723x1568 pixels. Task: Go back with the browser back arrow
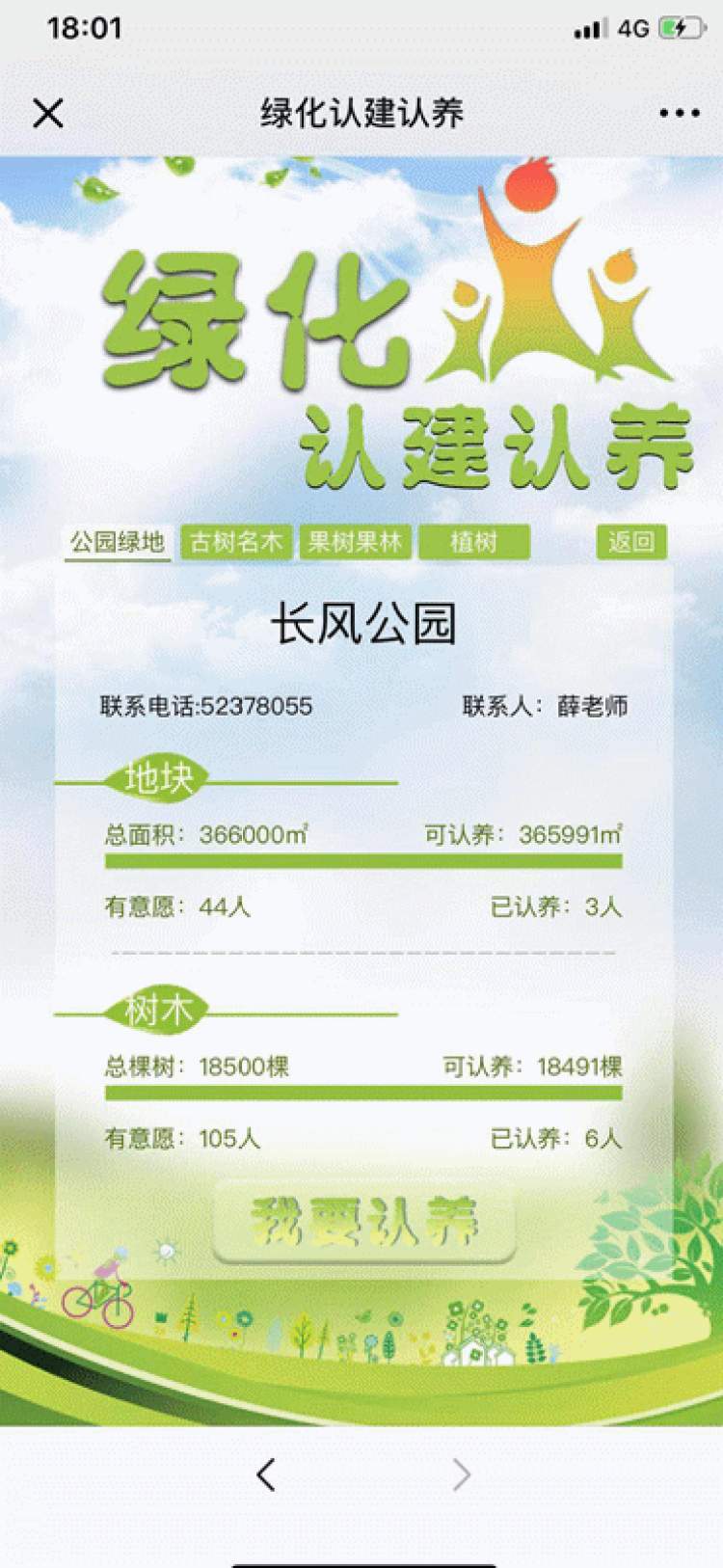[266, 1473]
